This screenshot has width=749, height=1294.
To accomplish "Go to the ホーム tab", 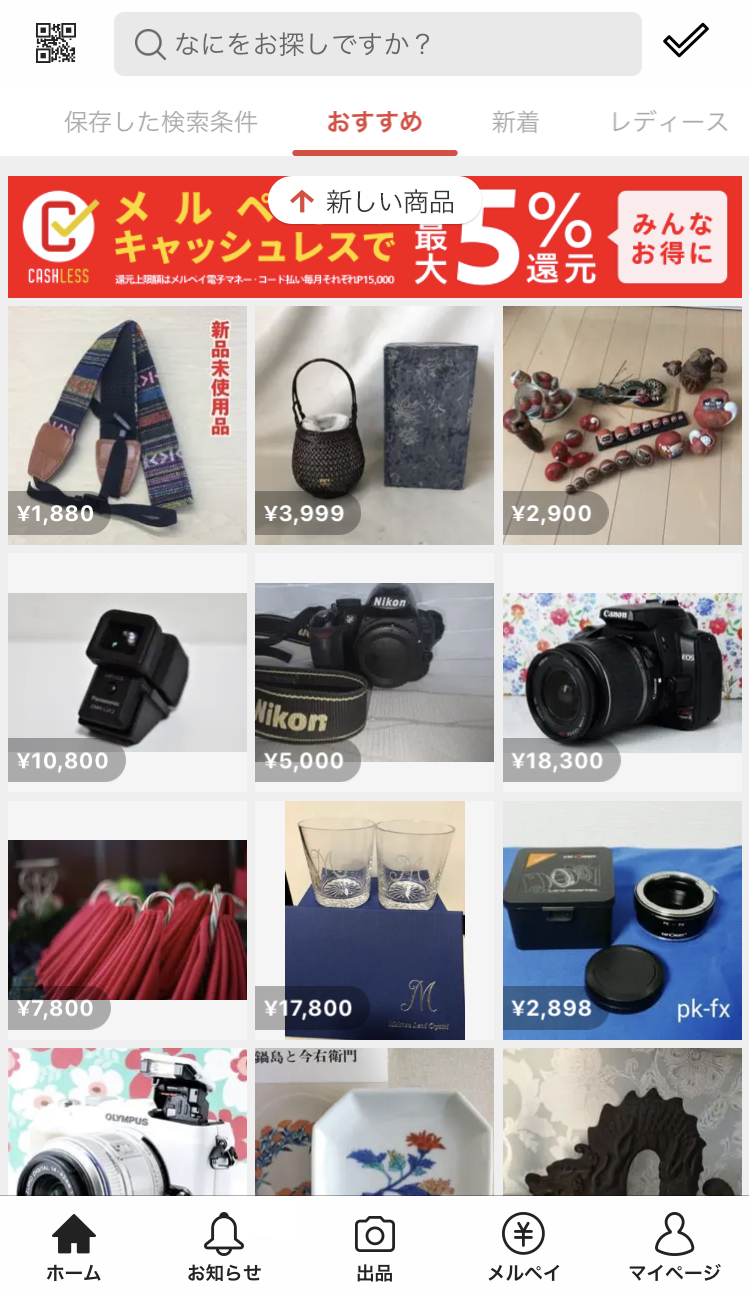I will [x=74, y=1247].
